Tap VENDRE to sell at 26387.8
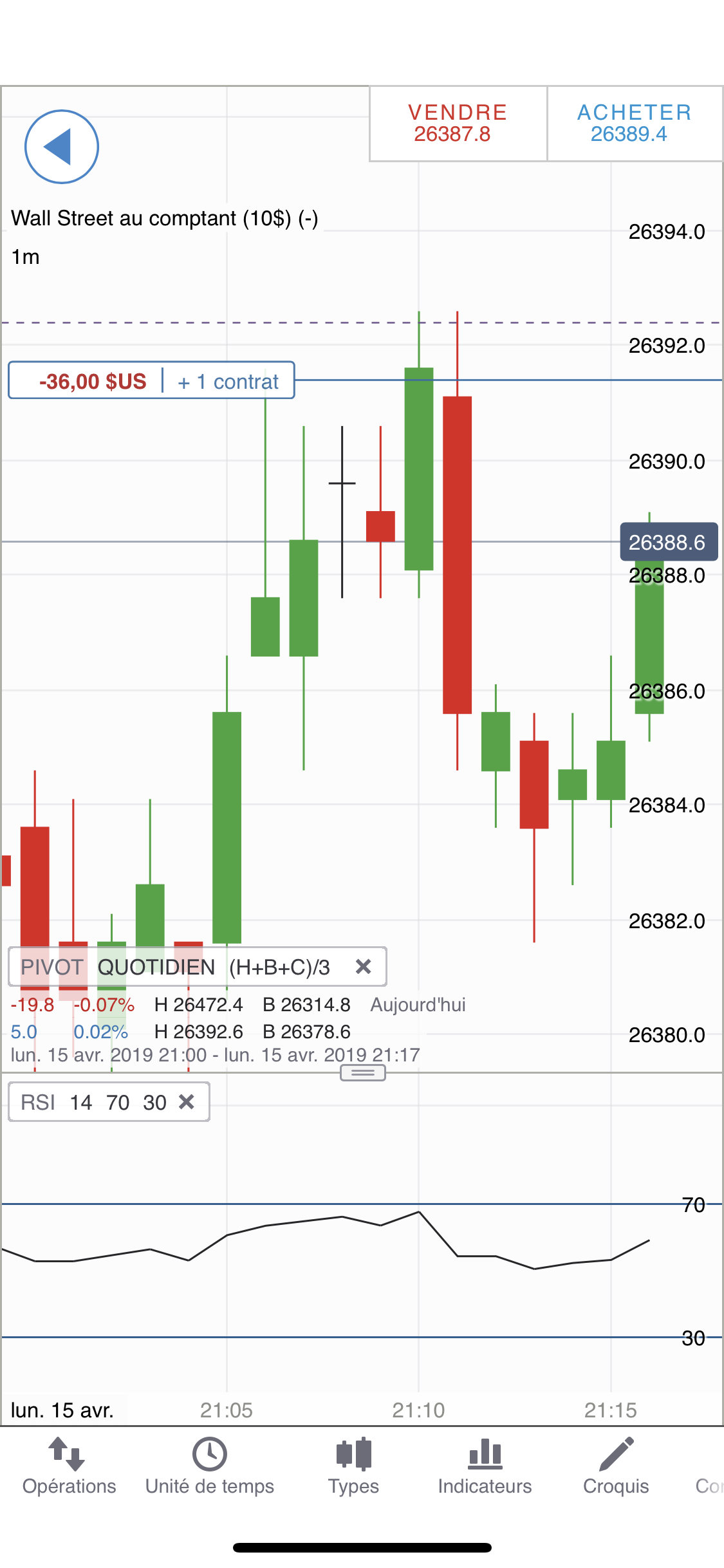Viewport: 724px width, 1568px height. click(x=458, y=123)
